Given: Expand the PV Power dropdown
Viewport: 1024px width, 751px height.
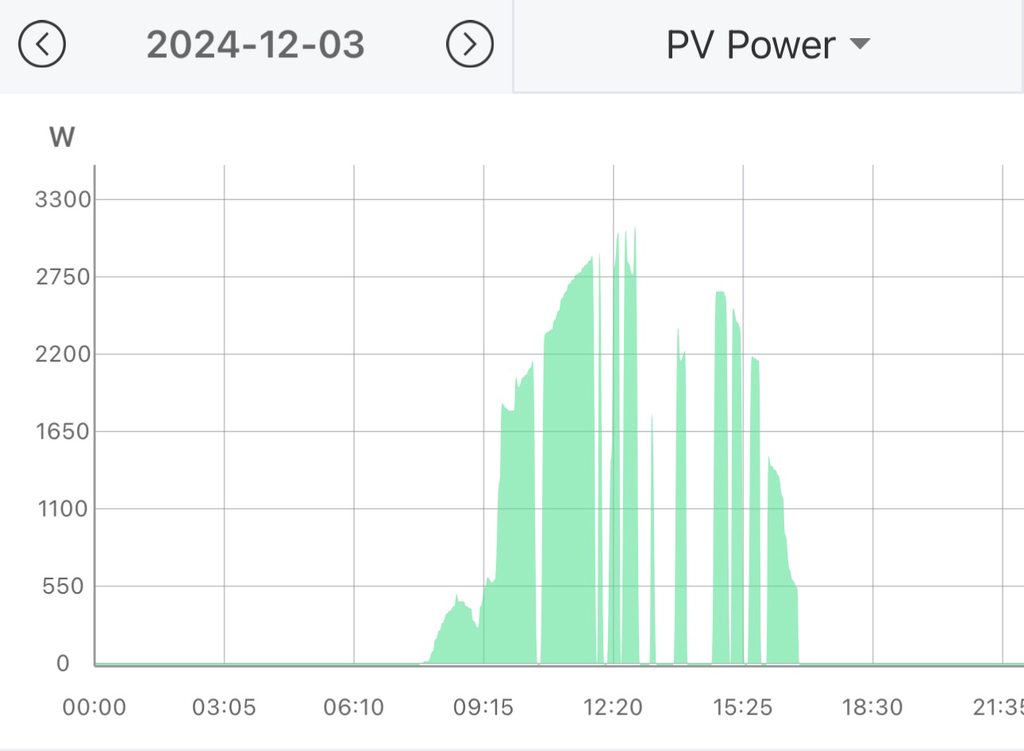Looking at the screenshot, I should coord(768,45).
